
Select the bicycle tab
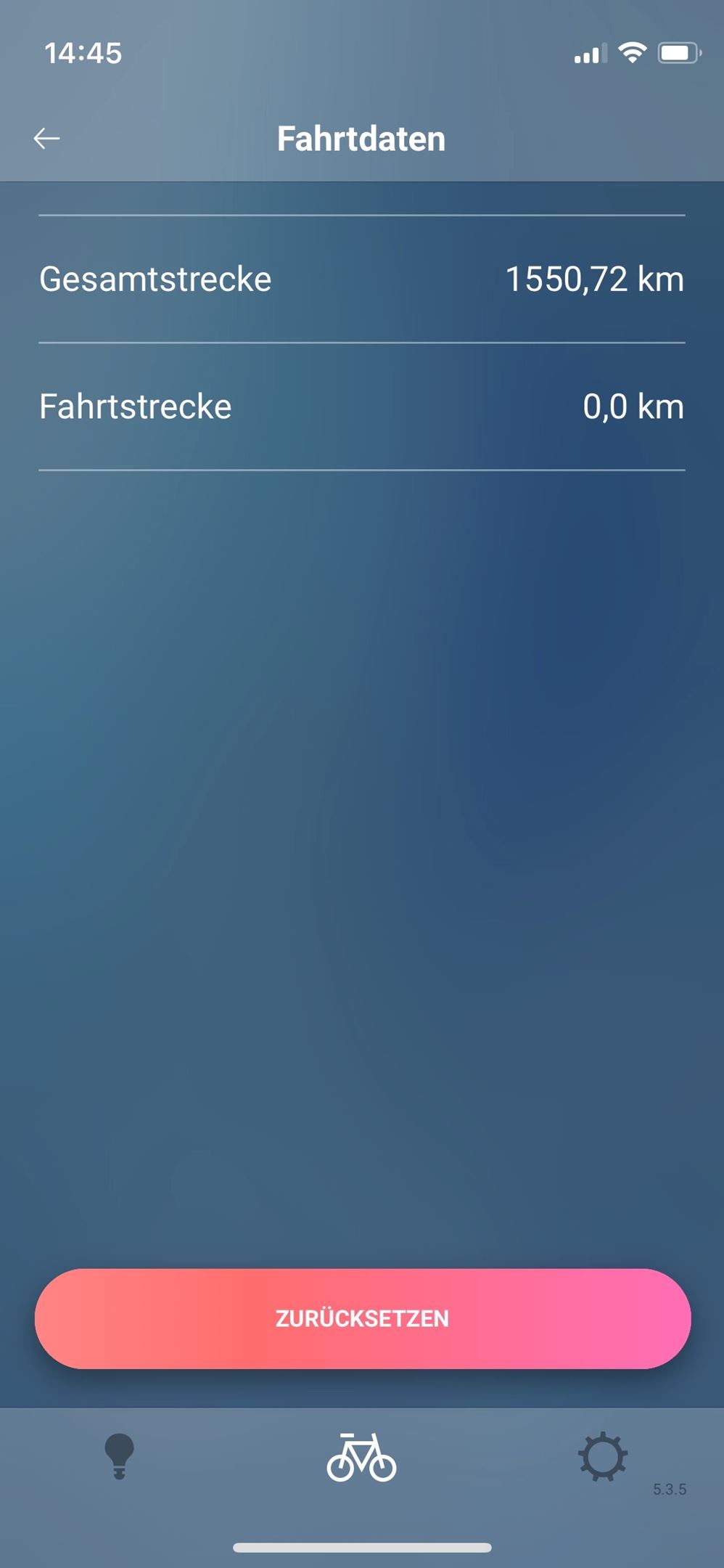click(x=361, y=1457)
